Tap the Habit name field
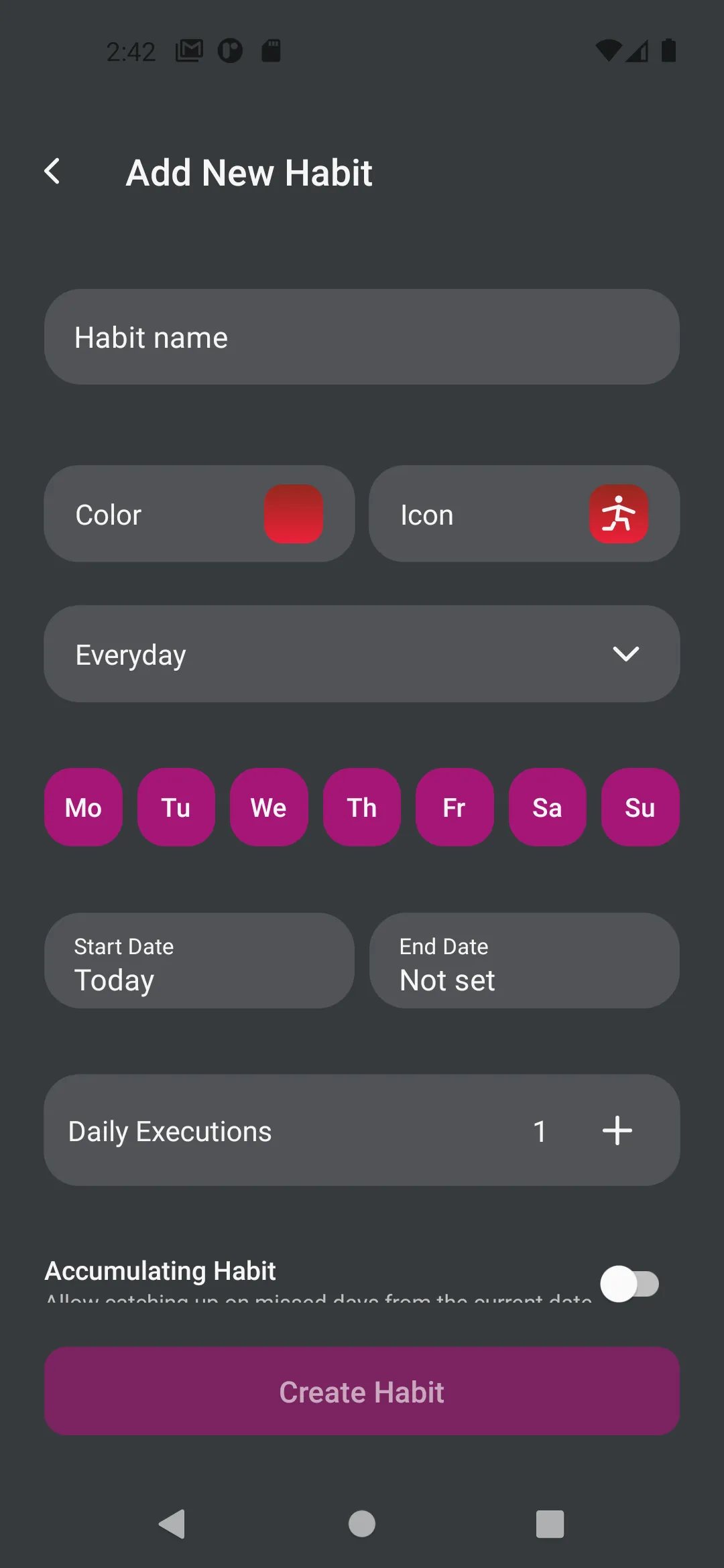The image size is (724, 1568). (362, 337)
